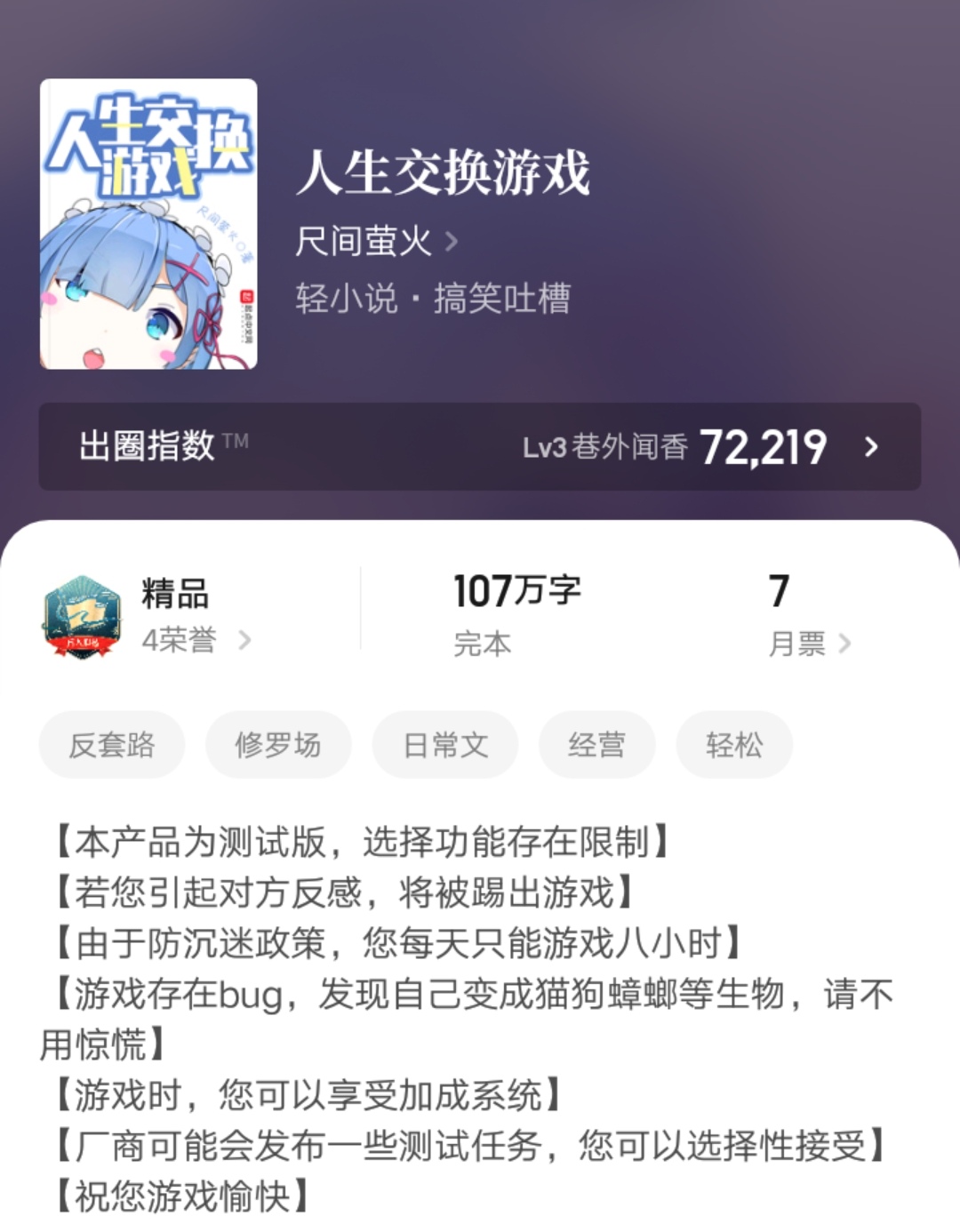Viewport: 960px width, 1232px height.
Task: Click the 7 monthly ticket count
Action: 777,588
